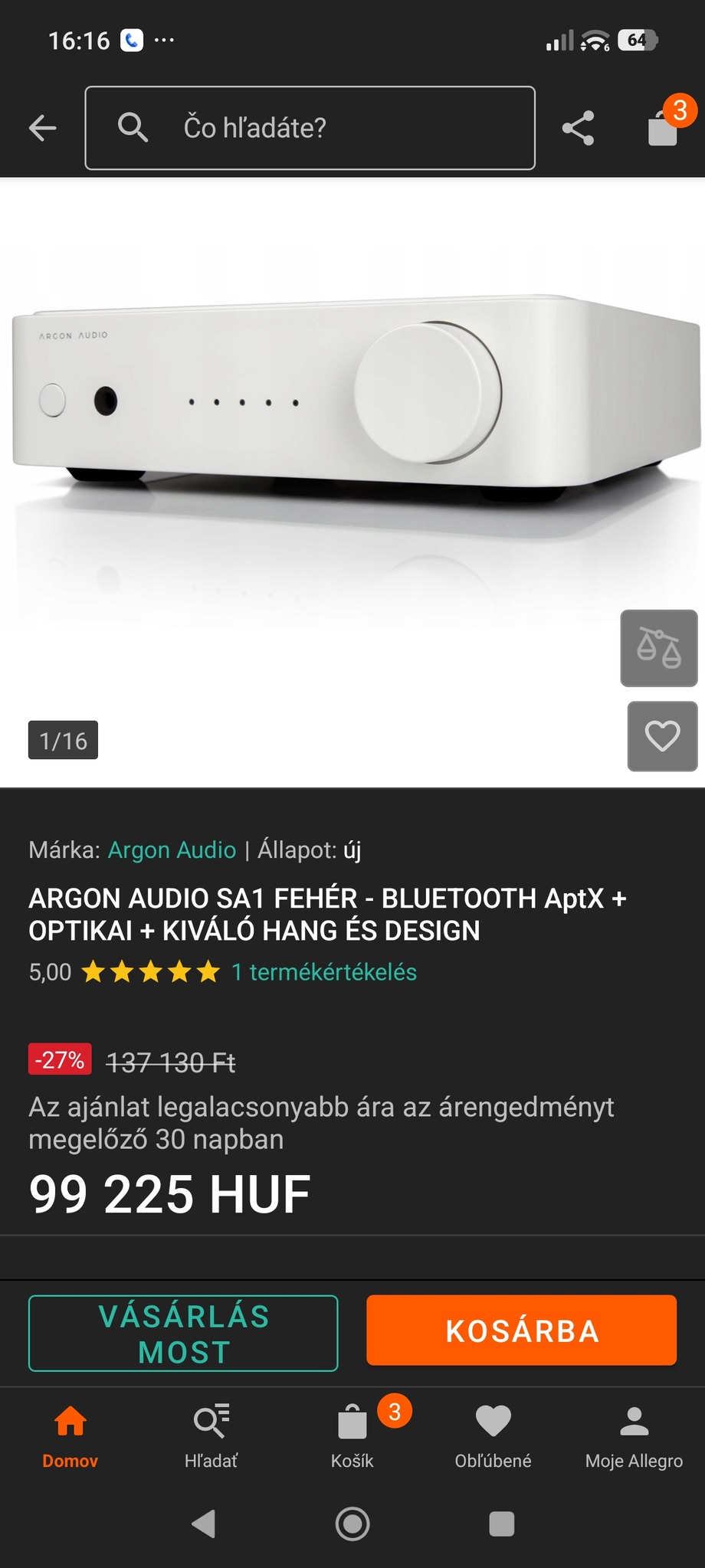
Task: Open recent apps from the navigation bar
Action: point(501,1524)
